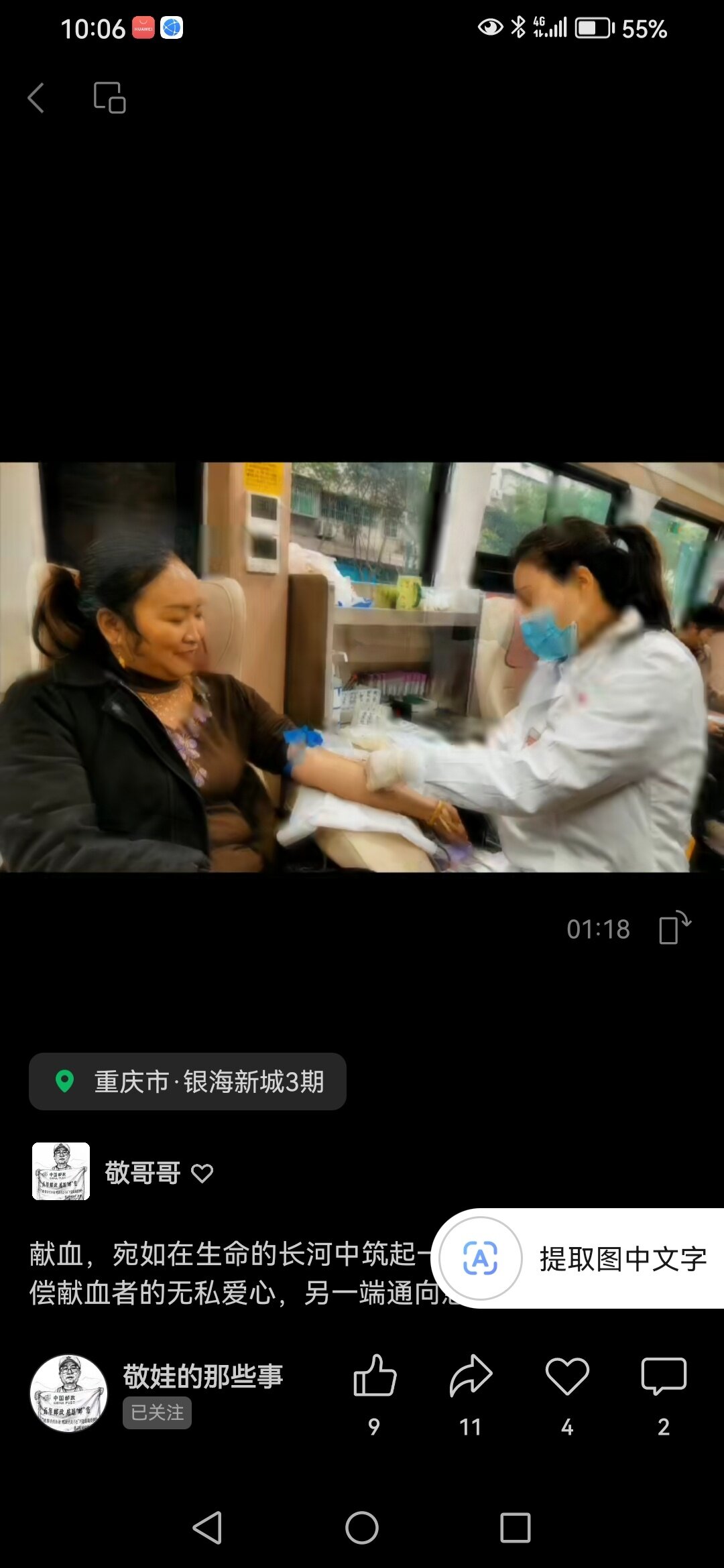Screen dimensions: 724x1568
Task: Open the multi-window icon beside the back arrow
Action: tap(109, 98)
